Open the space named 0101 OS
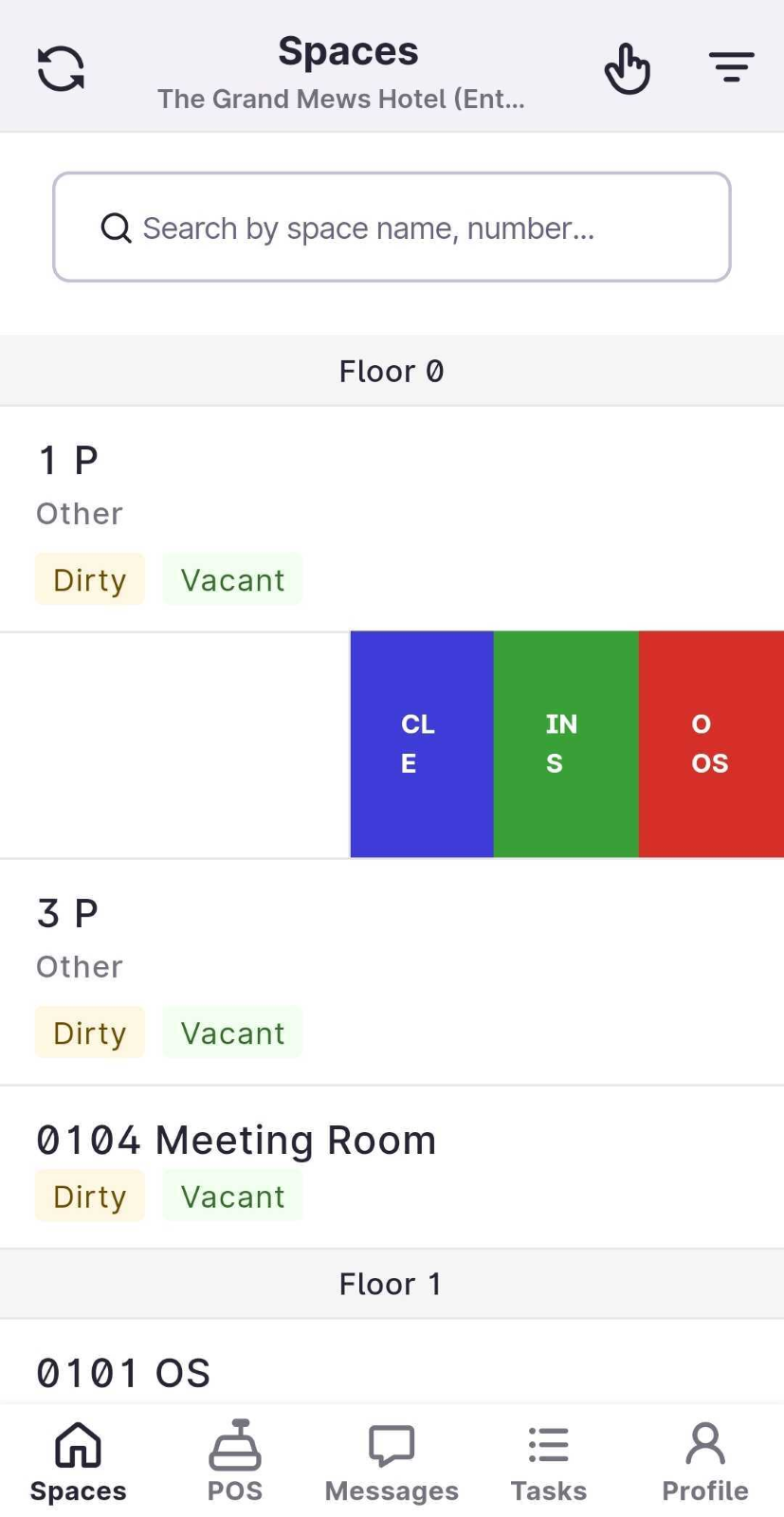The image size is (784, 1517). coord(123,1371)
